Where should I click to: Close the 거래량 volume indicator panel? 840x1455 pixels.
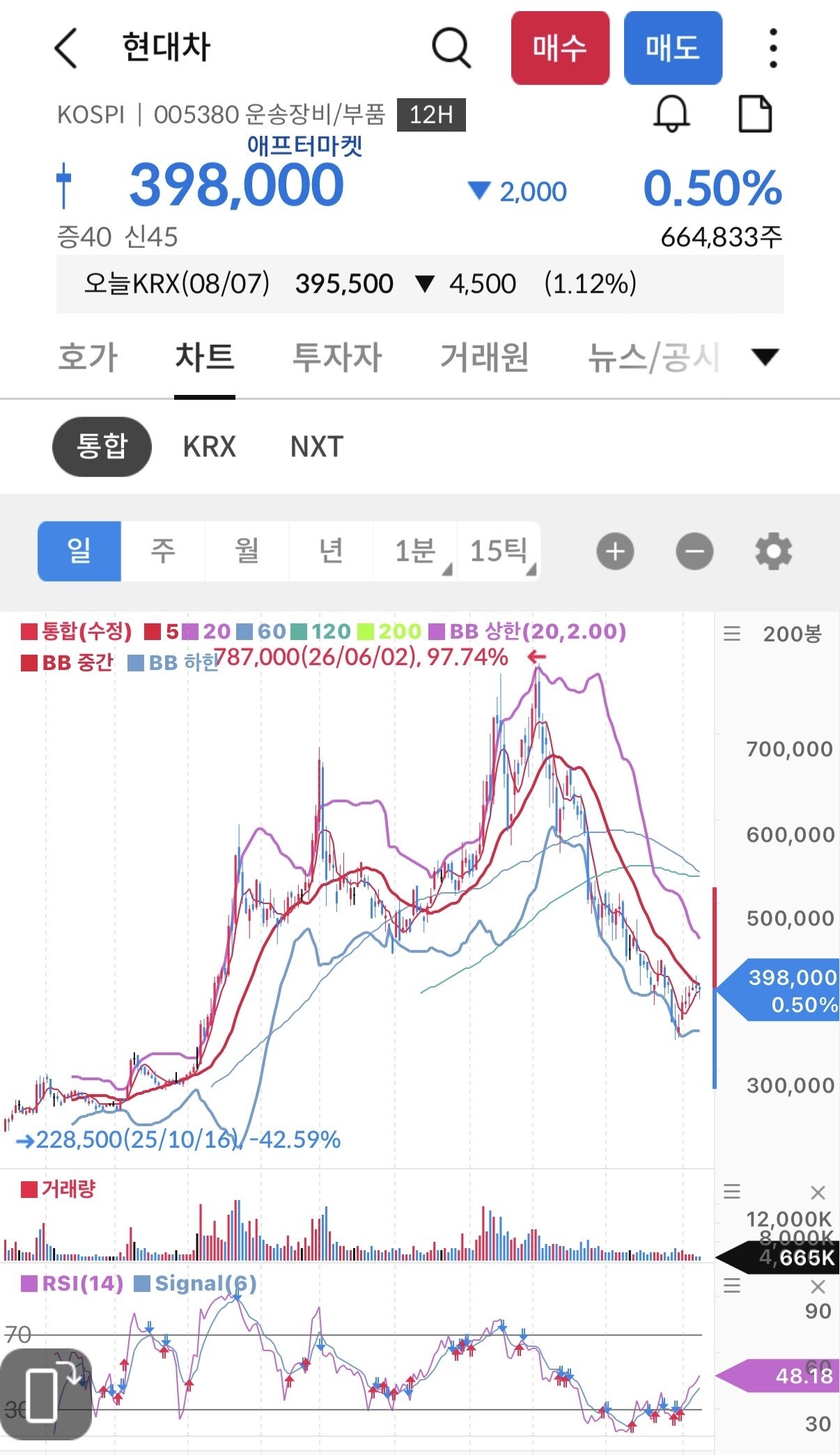818,1192
